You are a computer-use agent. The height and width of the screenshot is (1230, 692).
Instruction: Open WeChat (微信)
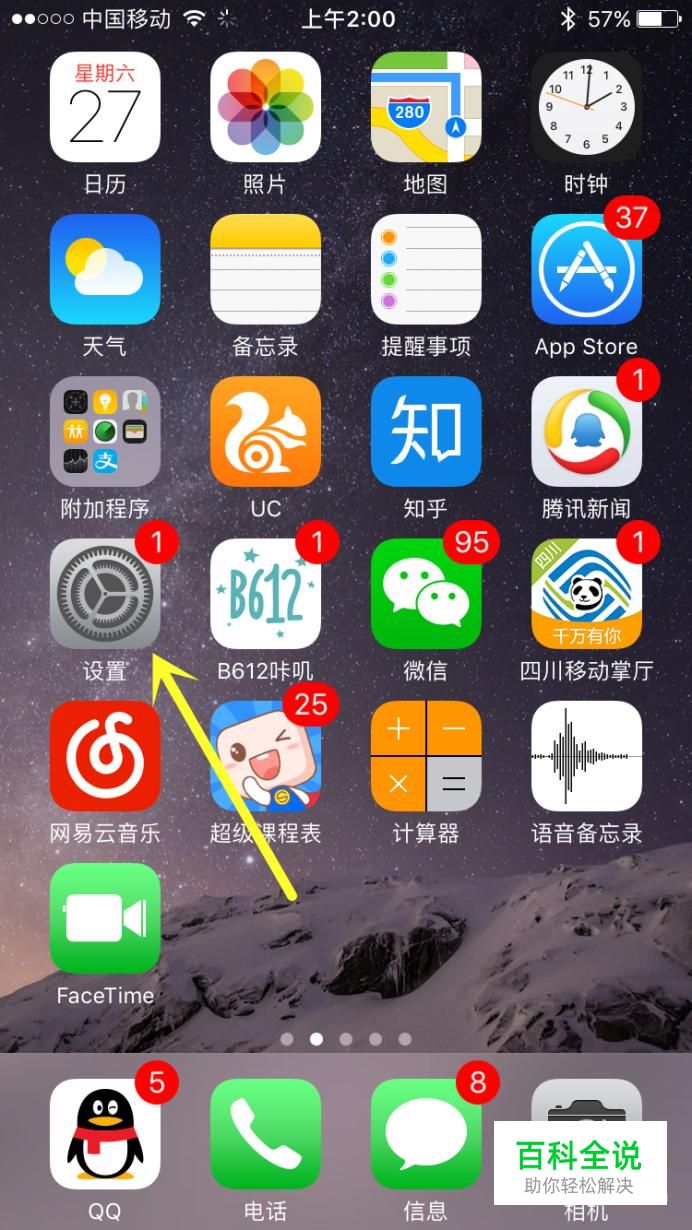click(426, 594)
